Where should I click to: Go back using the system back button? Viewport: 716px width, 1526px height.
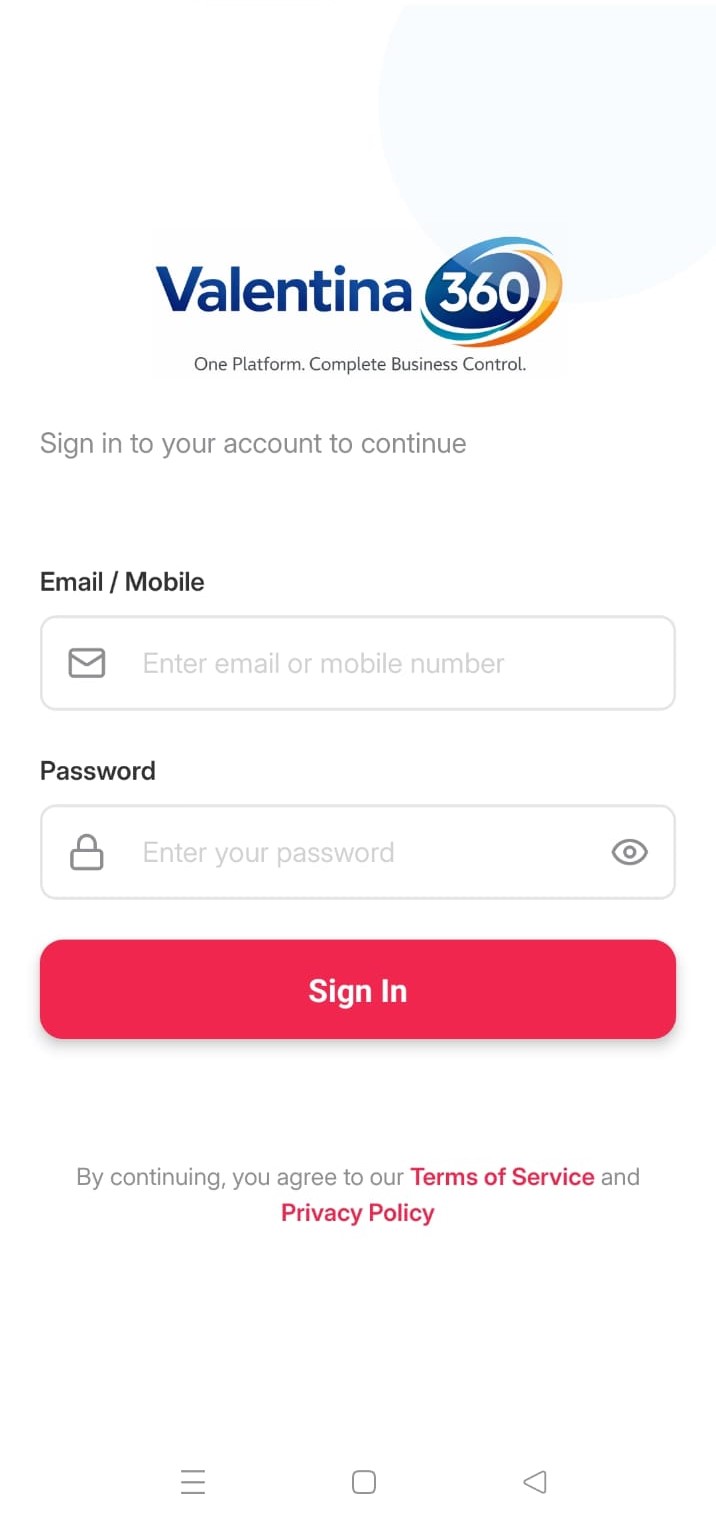535,1482
